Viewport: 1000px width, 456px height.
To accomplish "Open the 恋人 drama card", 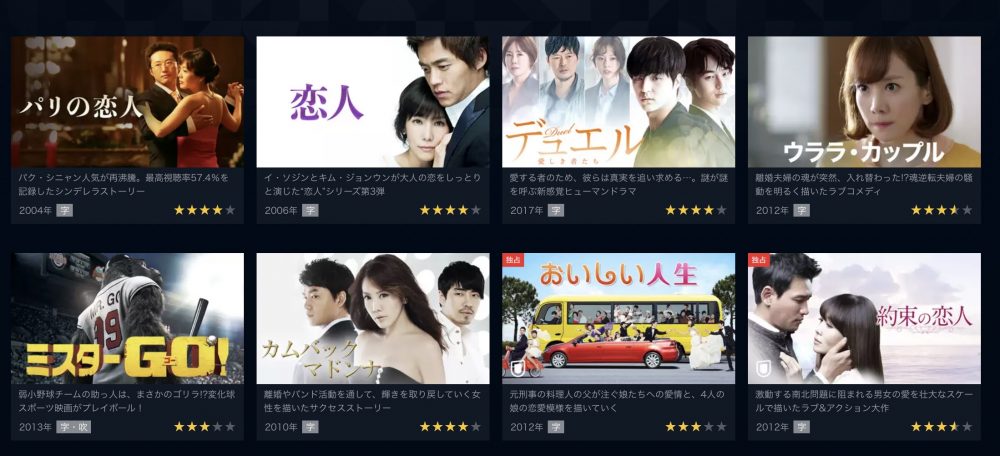I will [x=373, y=102].
